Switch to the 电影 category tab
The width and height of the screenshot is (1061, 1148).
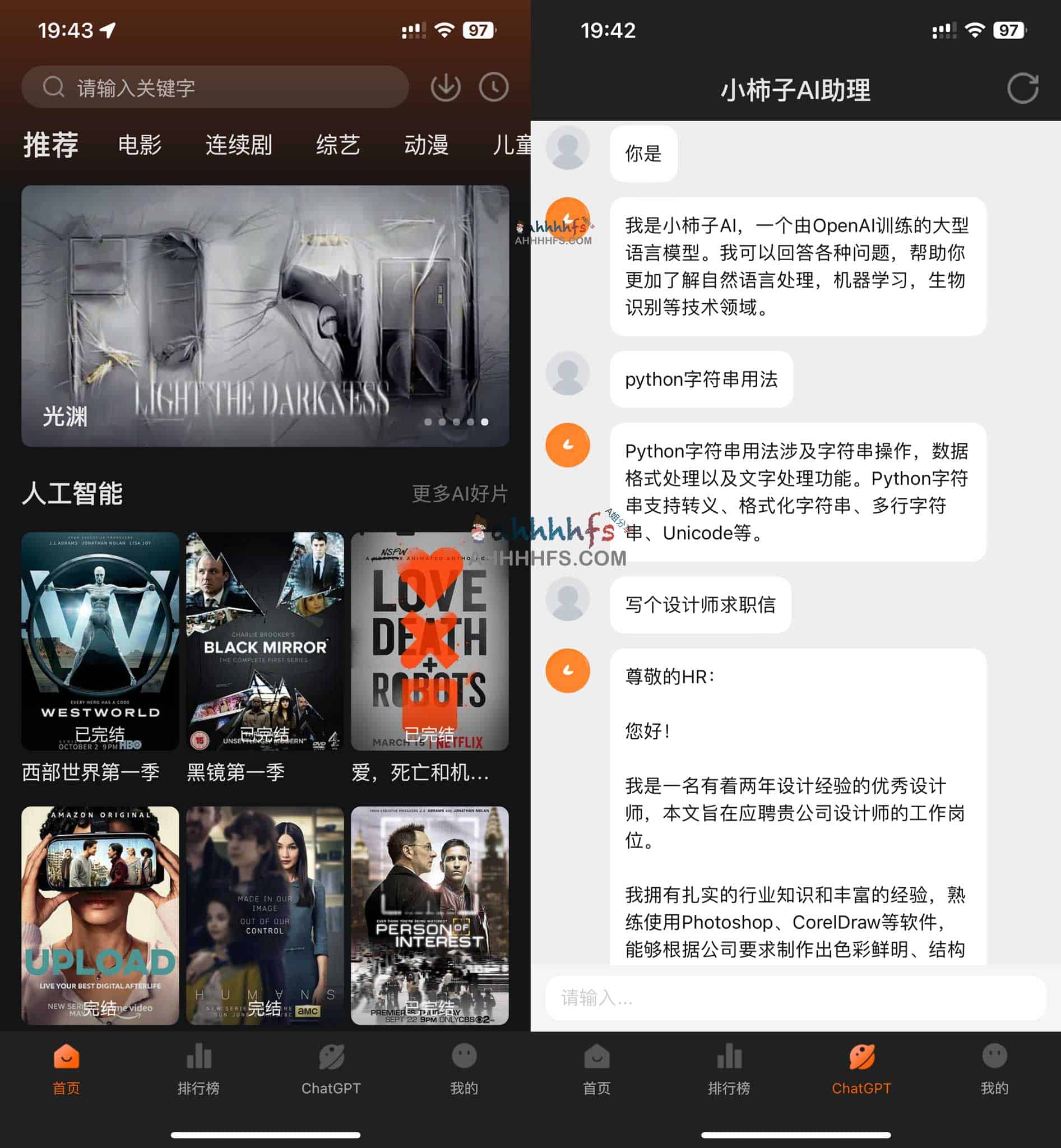140,145
